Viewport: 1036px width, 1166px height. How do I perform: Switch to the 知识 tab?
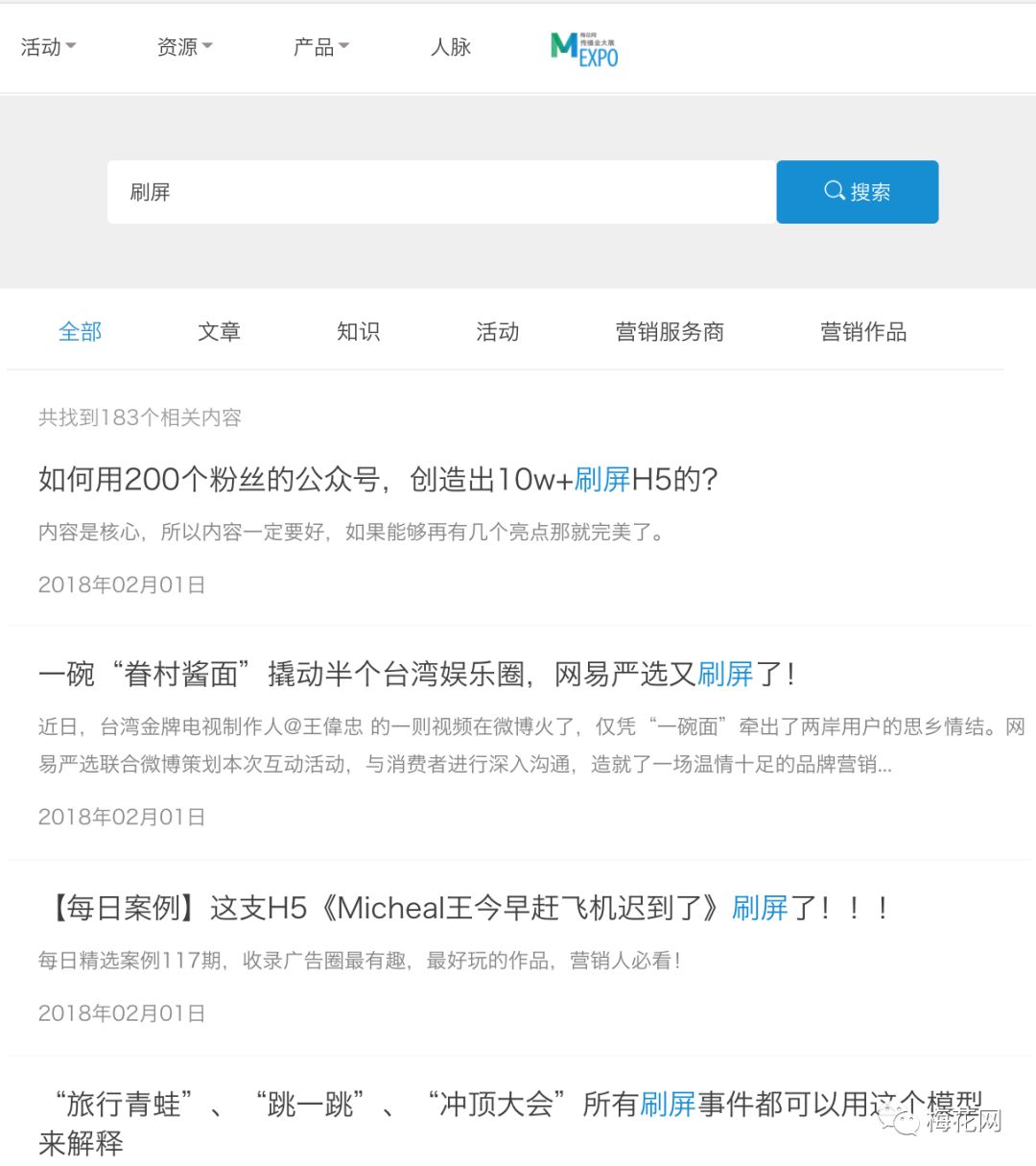coord(358,332)
